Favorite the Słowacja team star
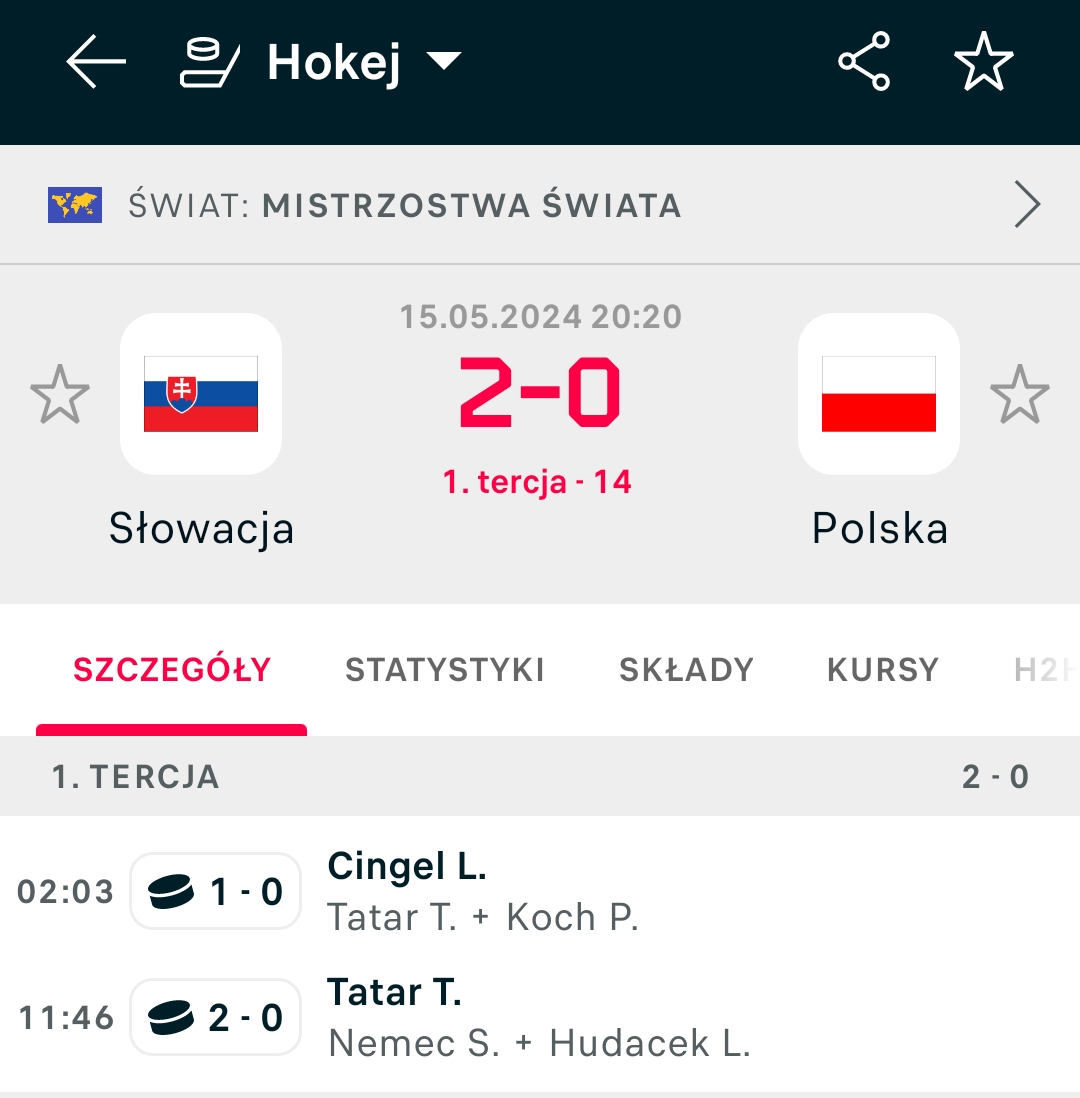 [60, 394]
